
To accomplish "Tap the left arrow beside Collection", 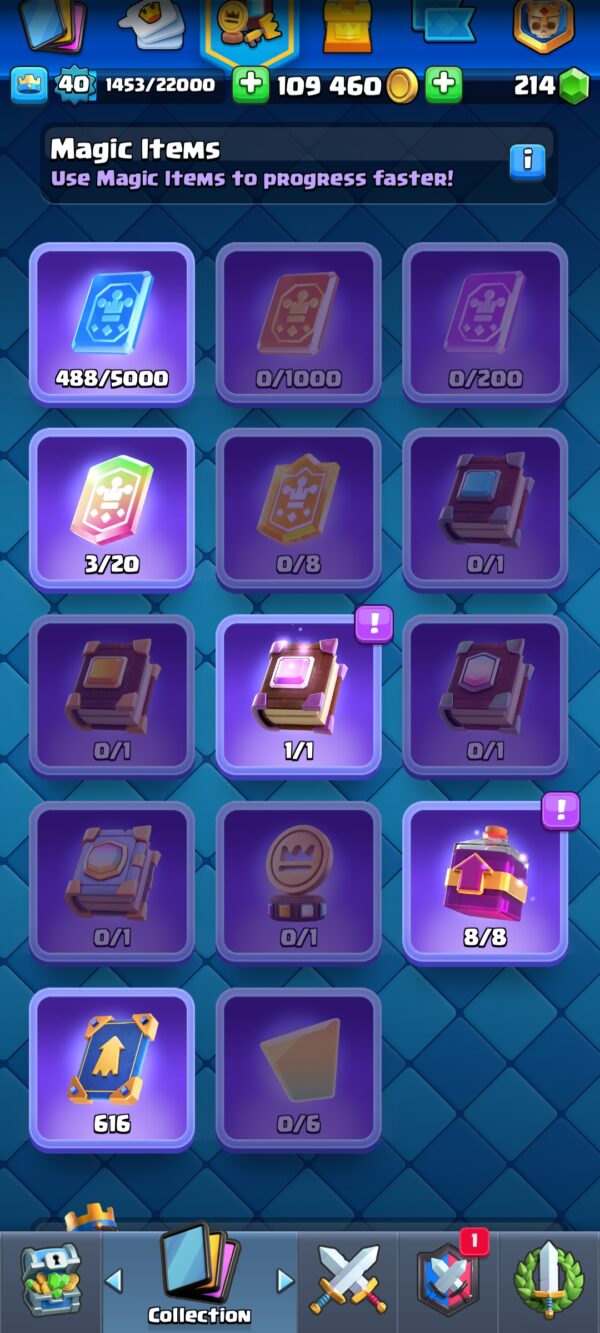I will (x=115, y=1281).
